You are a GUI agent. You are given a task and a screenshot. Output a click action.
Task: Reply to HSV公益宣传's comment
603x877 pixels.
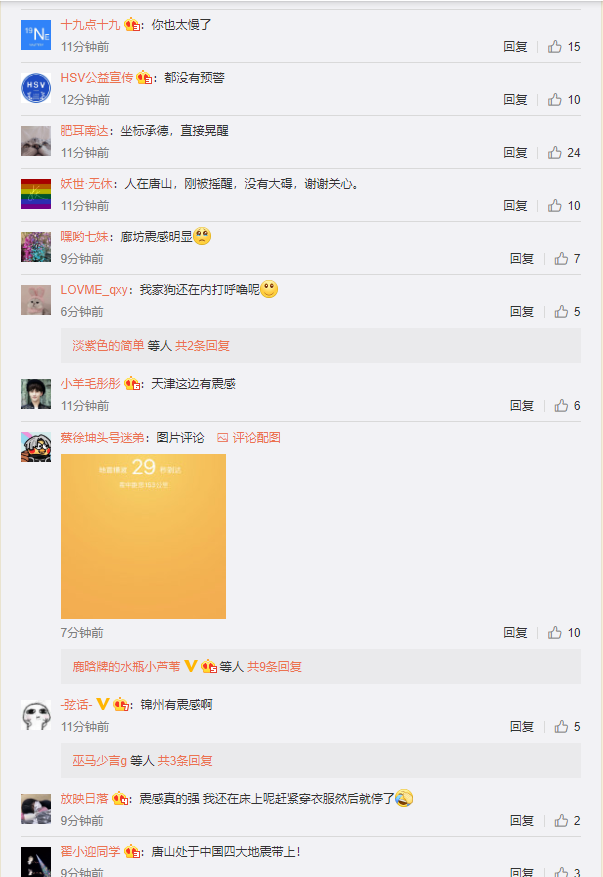click(515, 99)
